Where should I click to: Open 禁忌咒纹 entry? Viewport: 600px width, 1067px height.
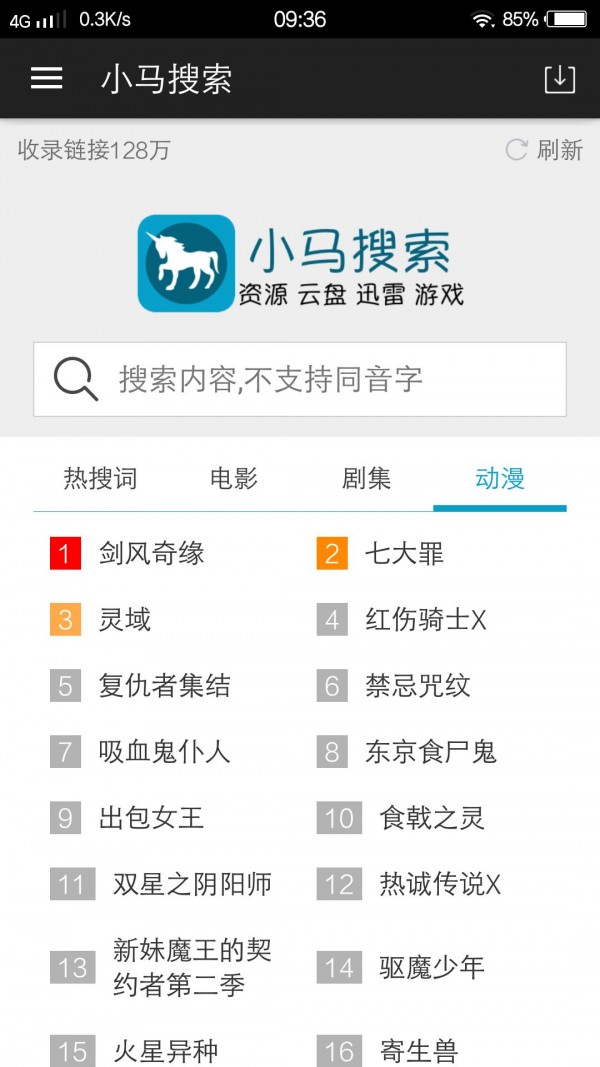click(x=417, y=686)
